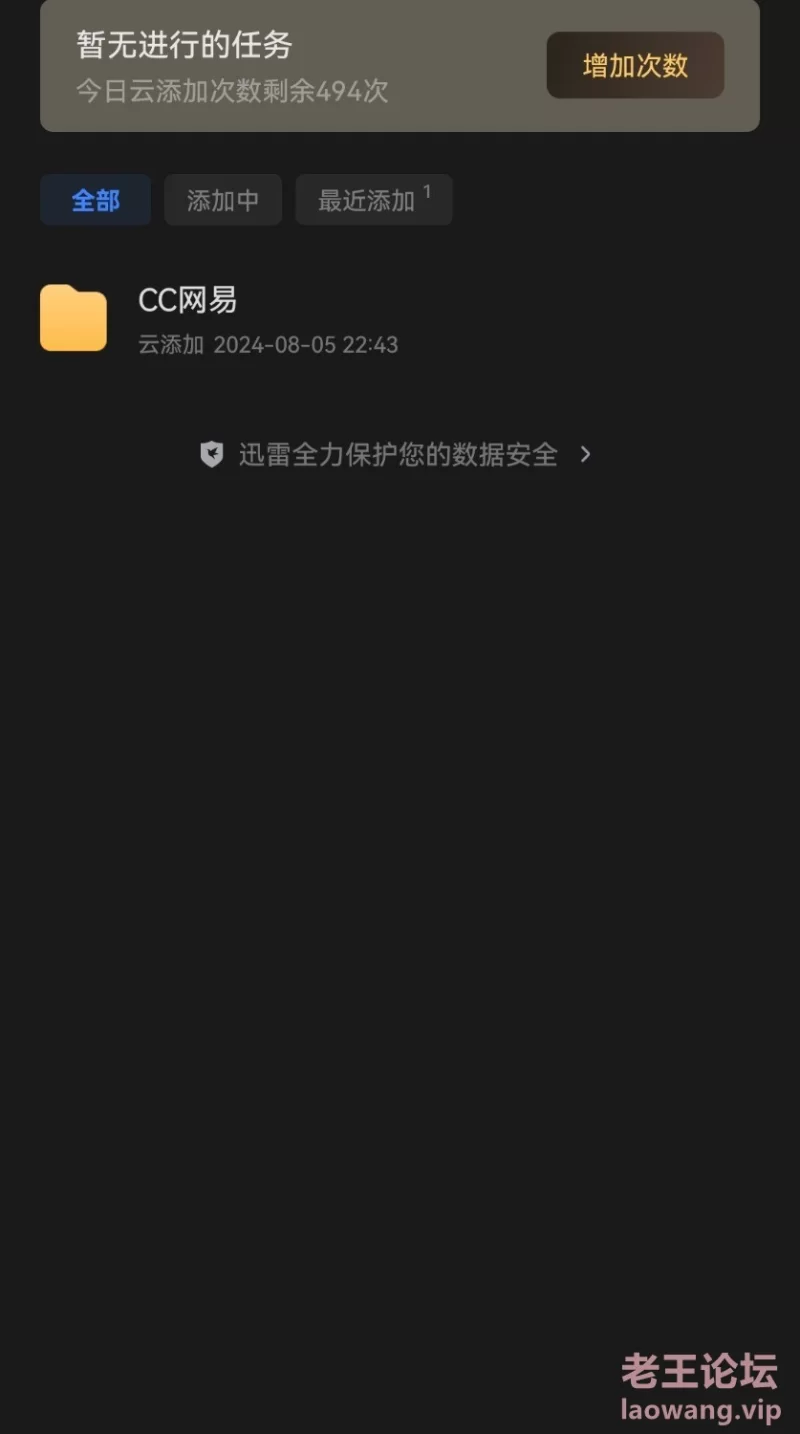This screenshot has width=800, height=1434.
Task: Switch to the 添加中 tab
Action: click(x=223, y=200)
